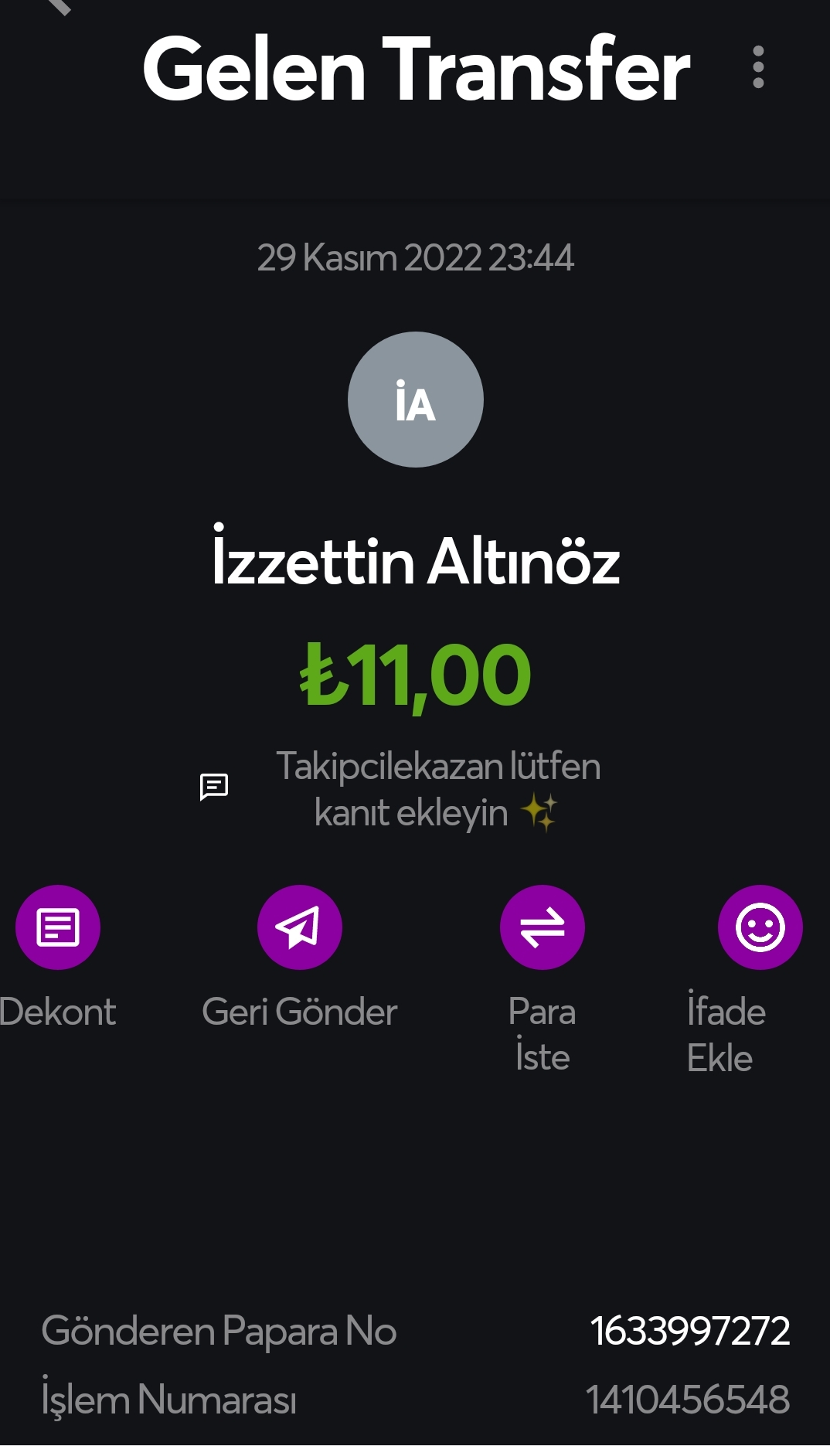
Task: Tap Geri Gönder to send the money back
Action: (300, 927)
